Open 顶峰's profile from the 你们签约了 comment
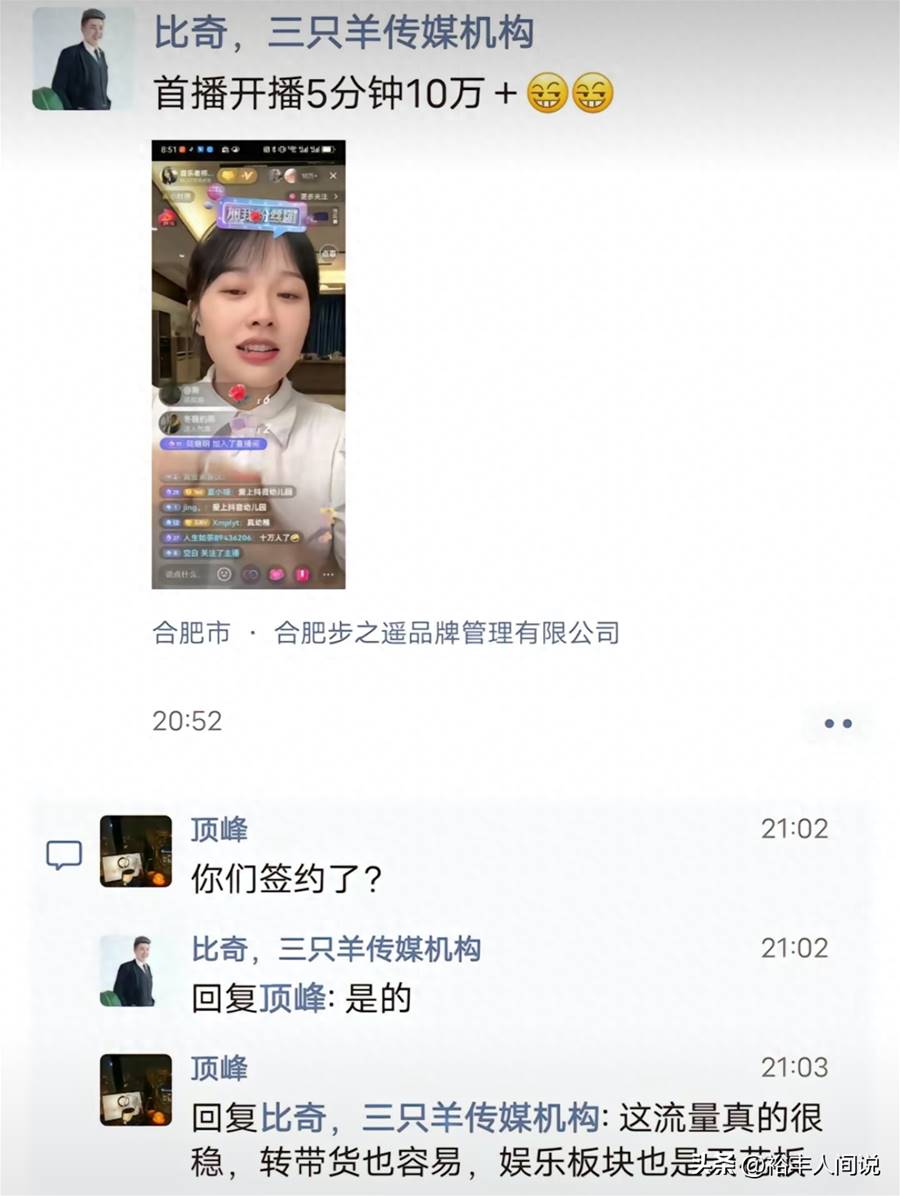This screenshot has height=1196, width=900. pyautogui.click(x=219, y=829)
